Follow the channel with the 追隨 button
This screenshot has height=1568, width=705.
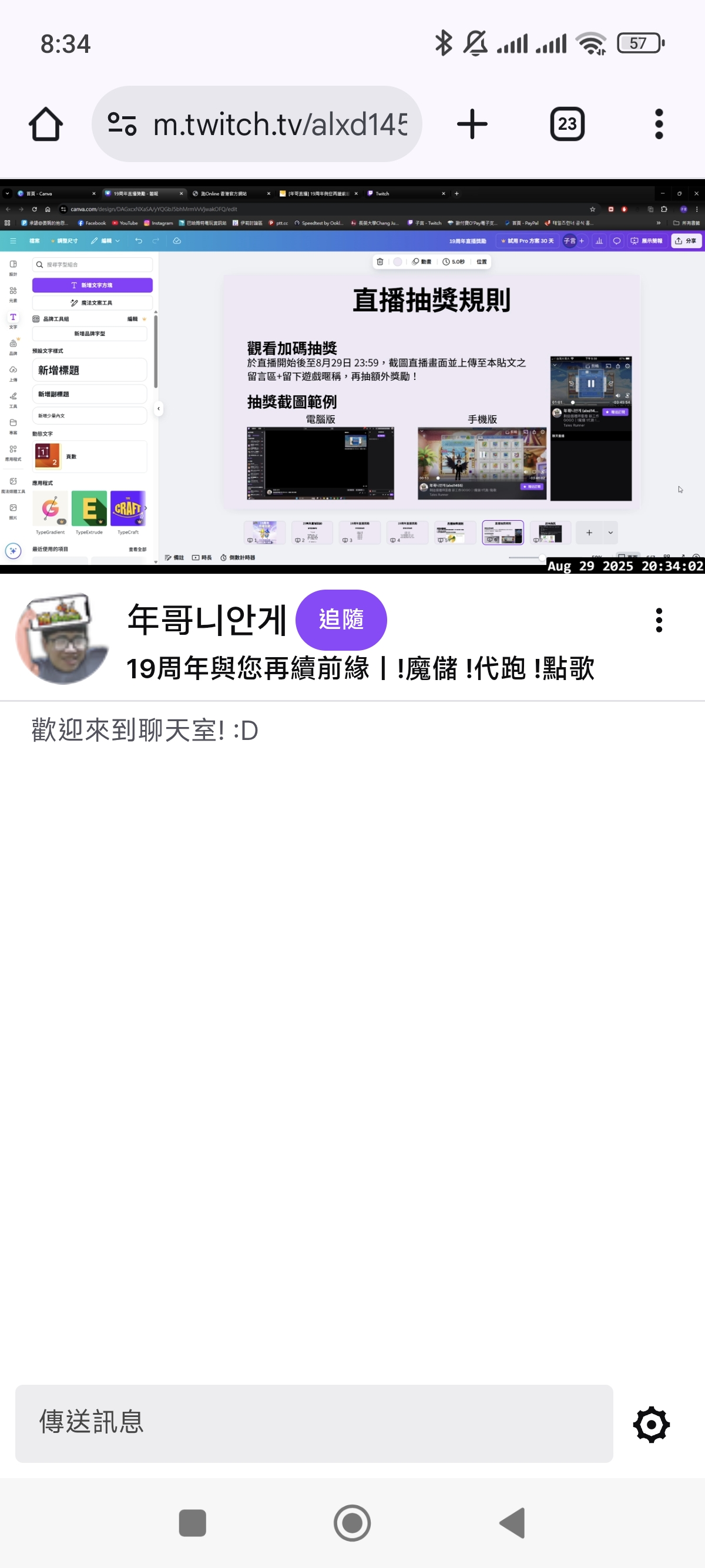[x=340, y=620]
